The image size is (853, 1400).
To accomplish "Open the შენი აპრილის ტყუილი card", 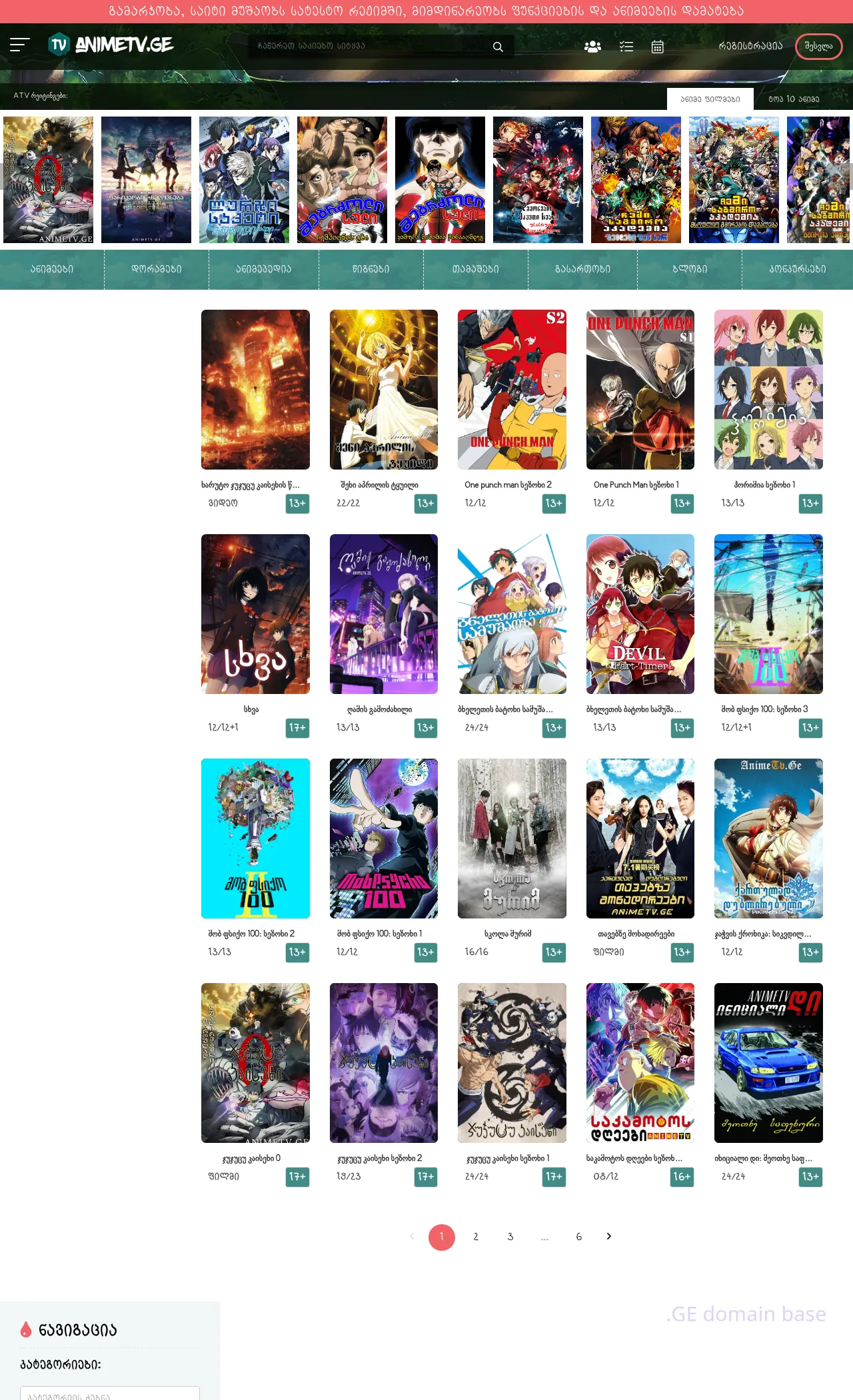I will [383, 390].
